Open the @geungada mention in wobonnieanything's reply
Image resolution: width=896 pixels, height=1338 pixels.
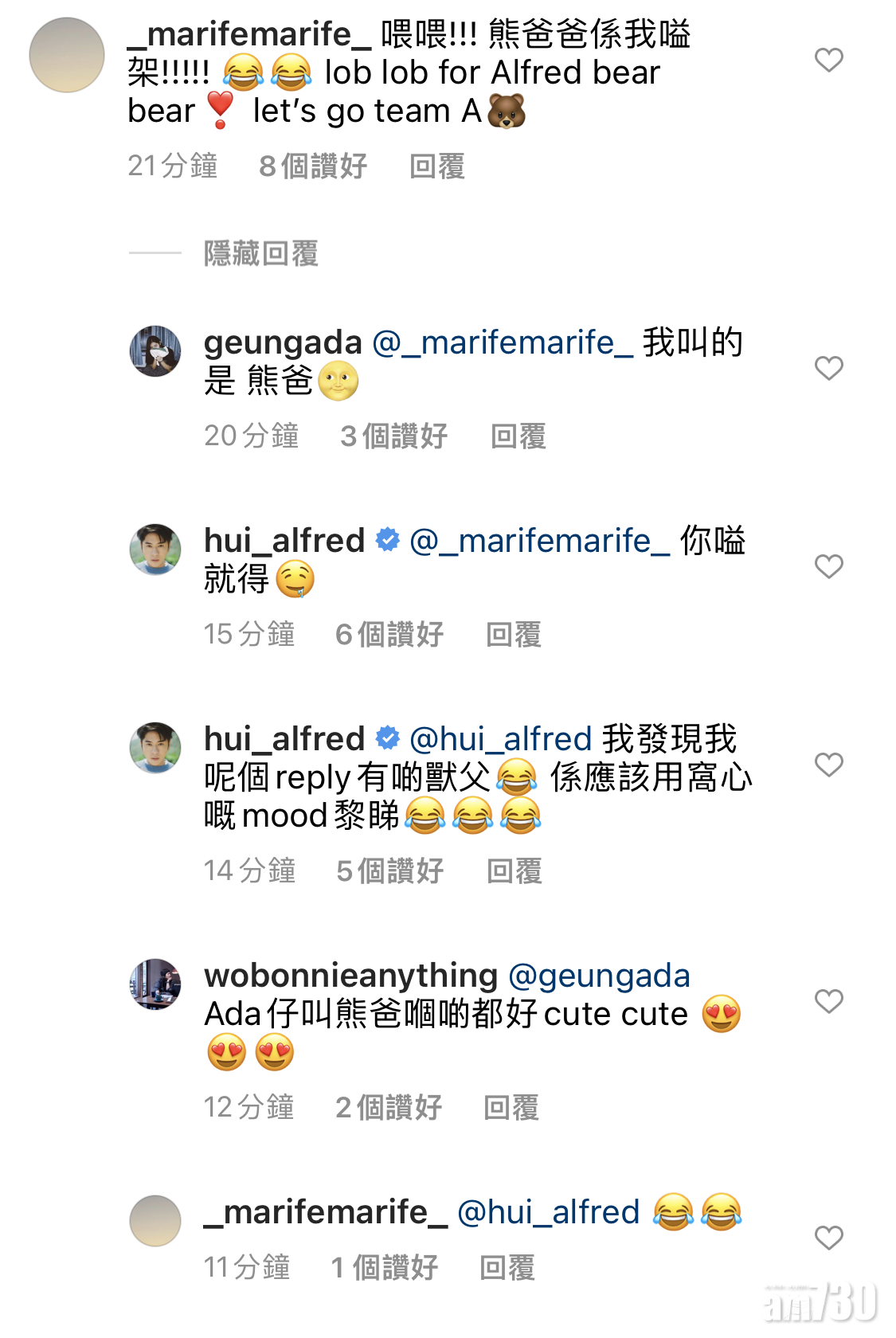coord(599,976)
